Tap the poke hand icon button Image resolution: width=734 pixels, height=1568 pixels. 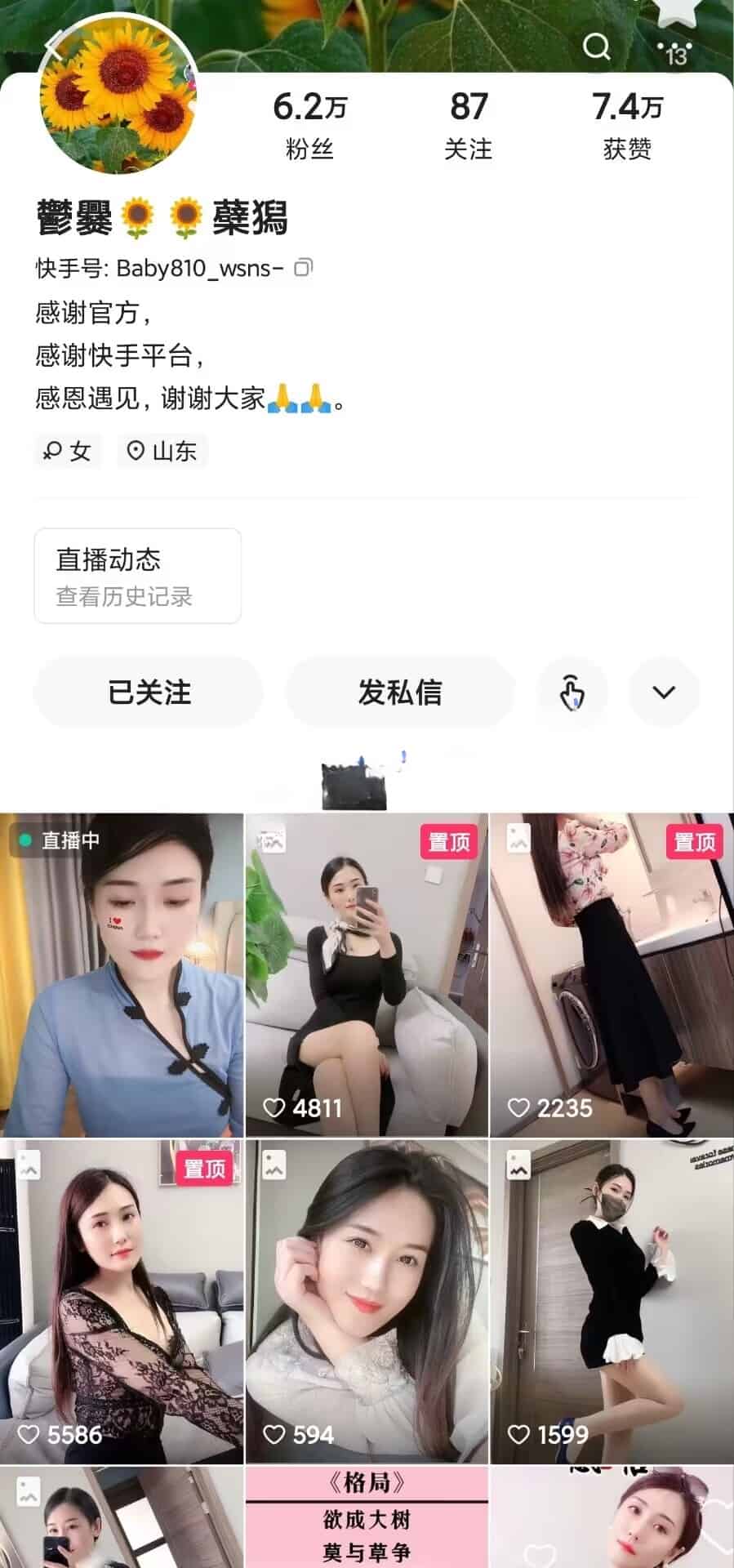point(572,693)
